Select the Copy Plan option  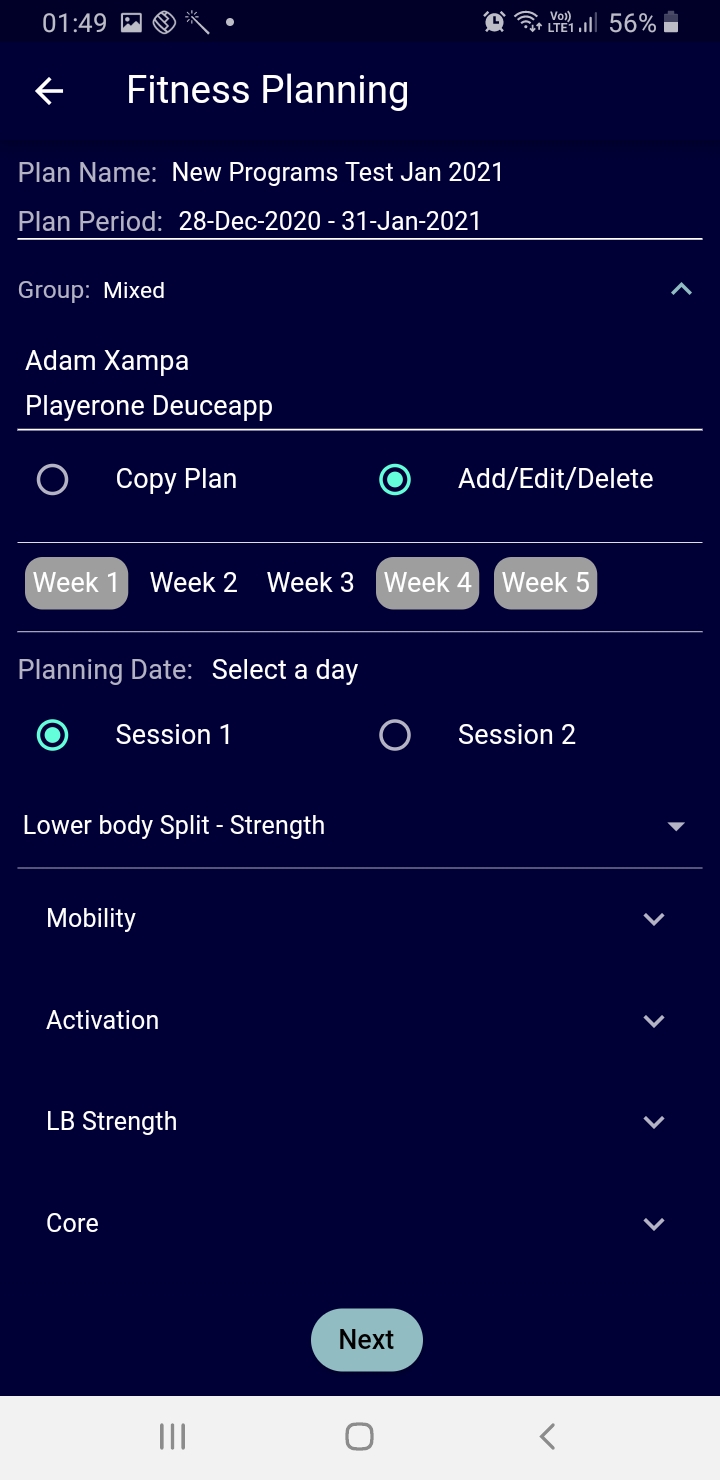tap(52, 480)
